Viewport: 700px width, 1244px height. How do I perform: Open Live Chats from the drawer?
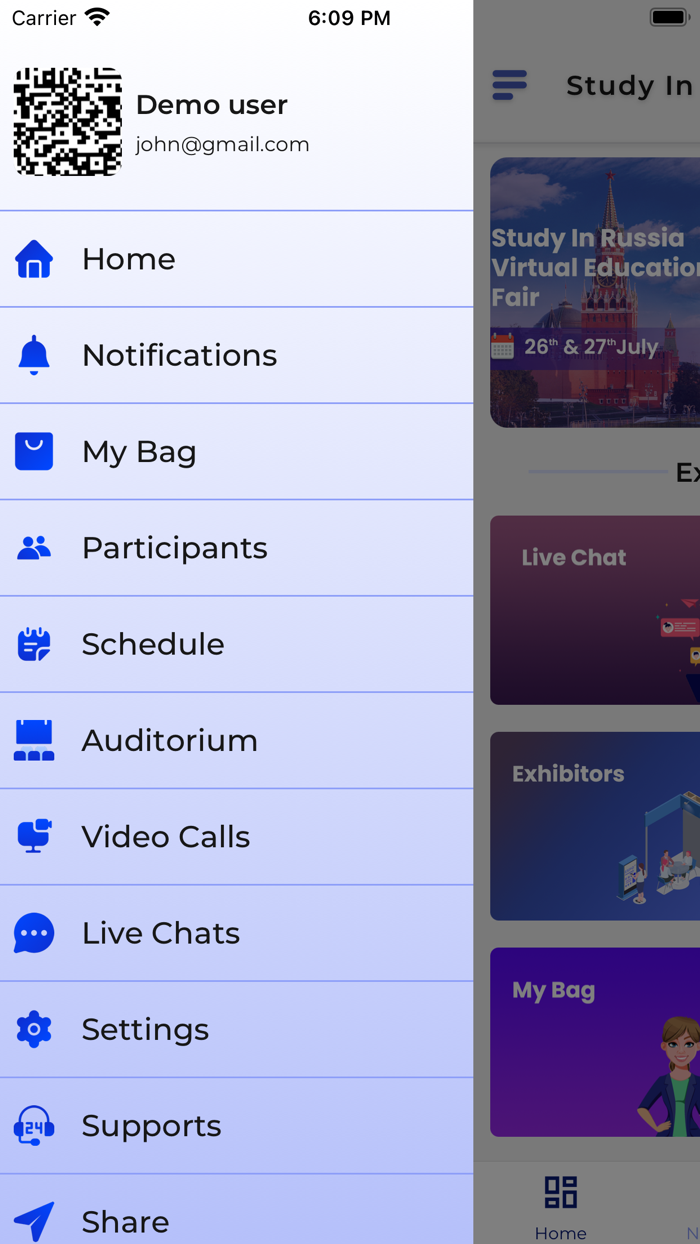tap(236, 933)
